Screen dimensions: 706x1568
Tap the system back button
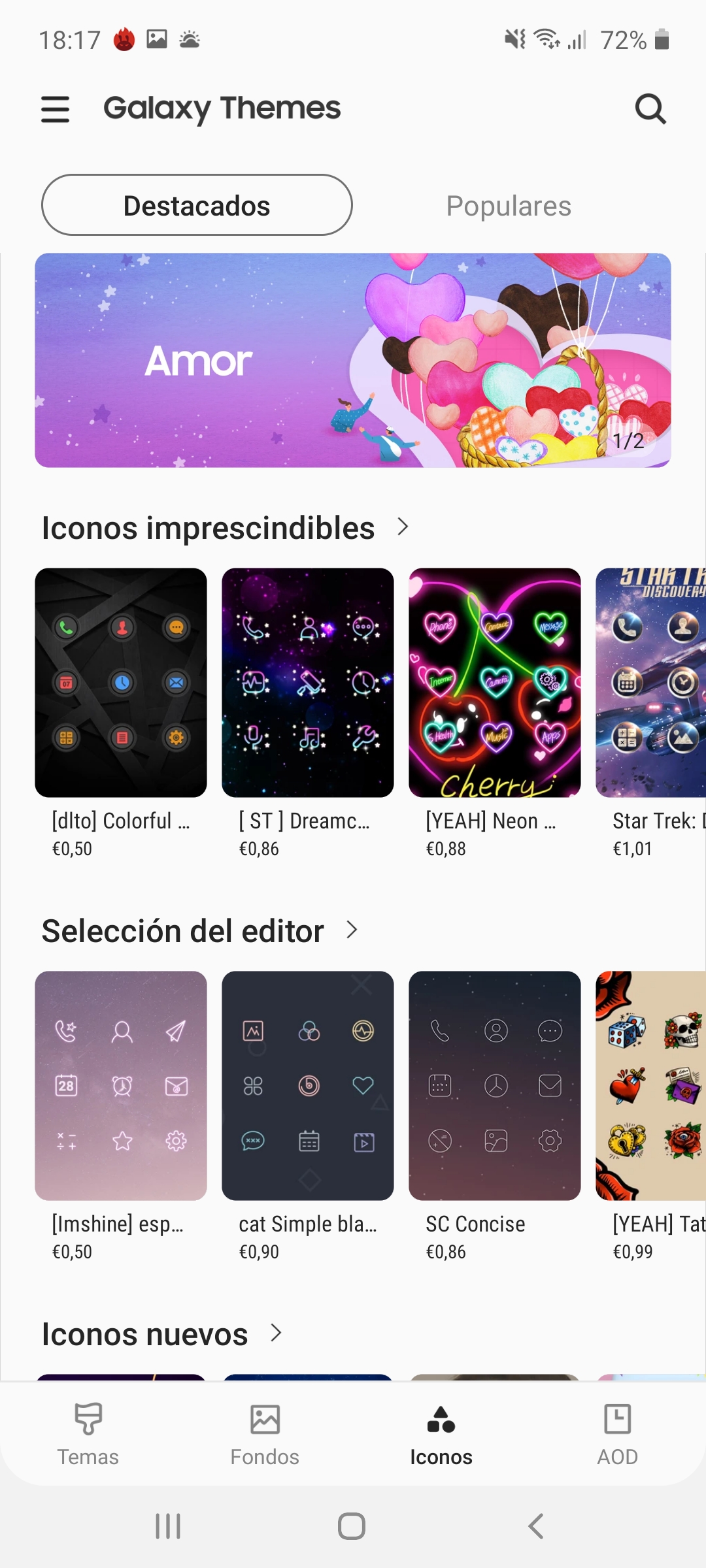[536, 1526]
